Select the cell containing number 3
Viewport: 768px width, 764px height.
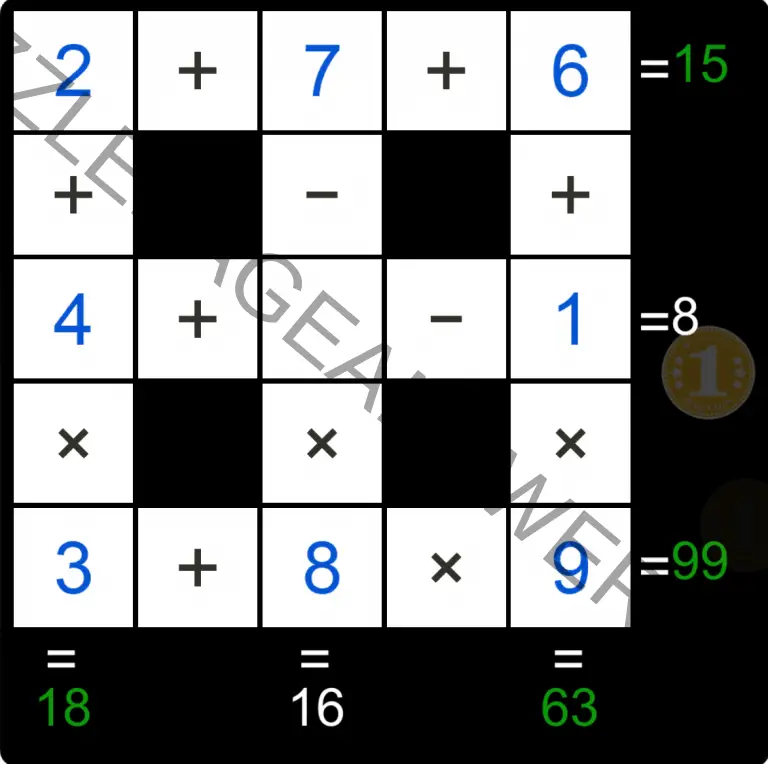click(72, 567)
